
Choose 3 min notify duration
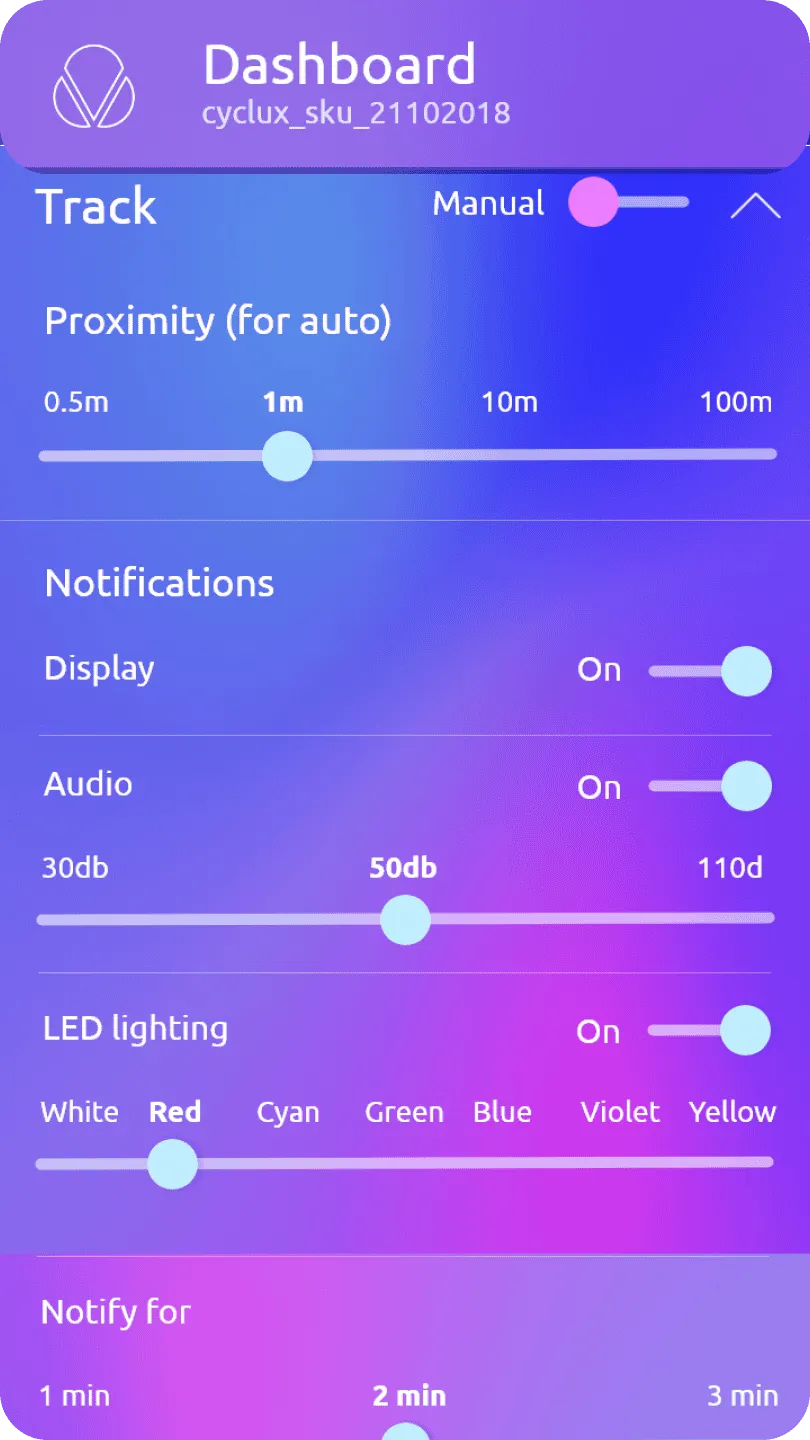click(x=742, y=1396)
